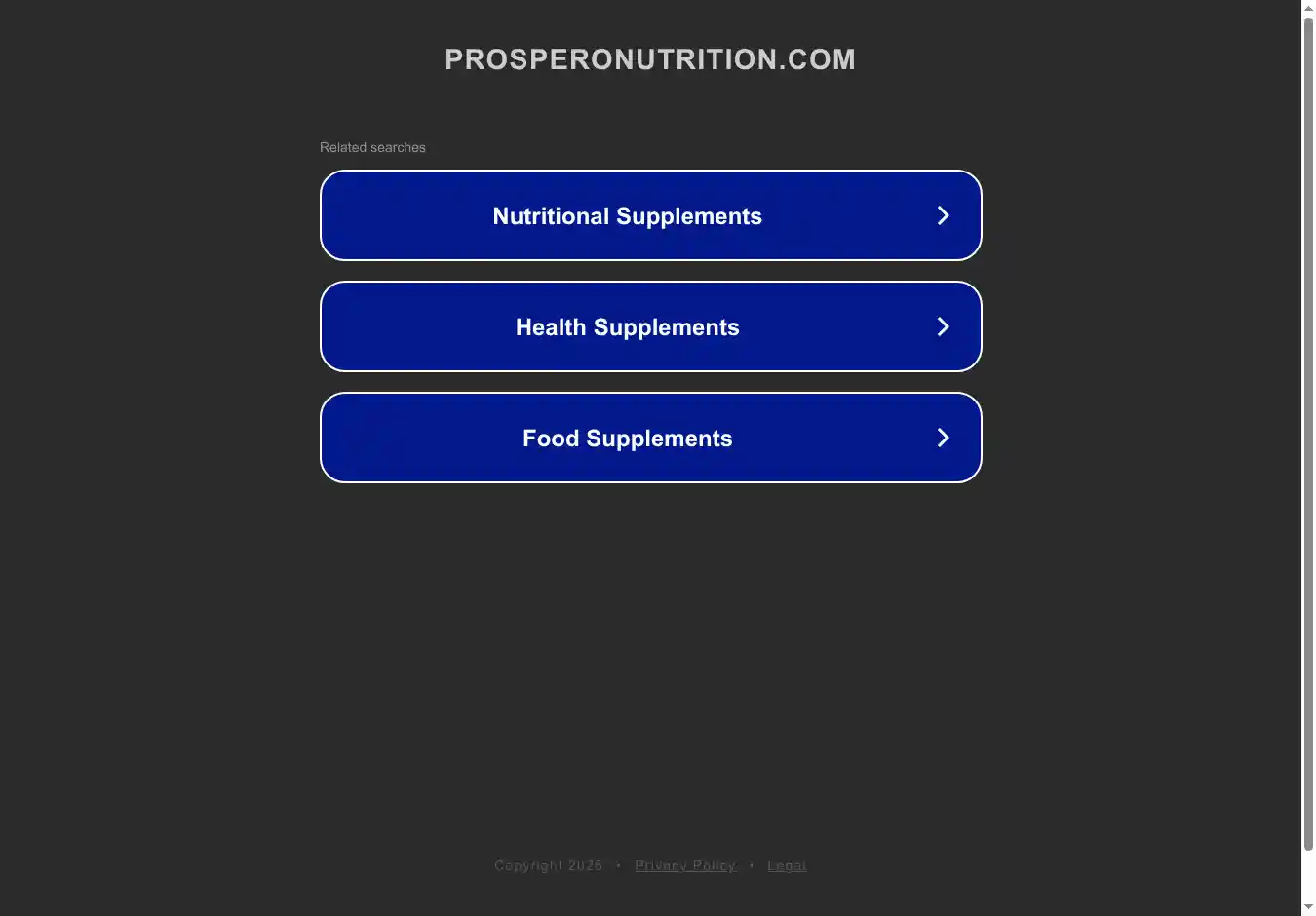
Task: Select the Health Supplements result
Action: coord(650,326)
